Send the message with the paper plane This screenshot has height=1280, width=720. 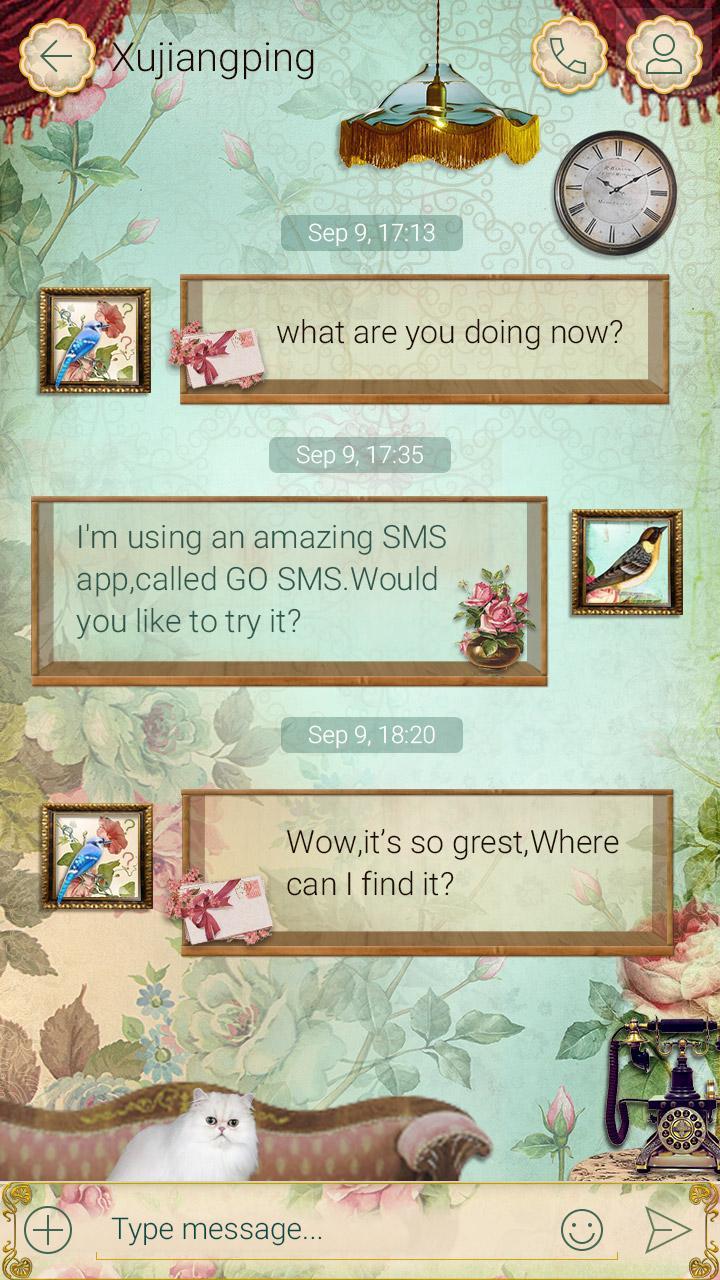click(667, 1229)
